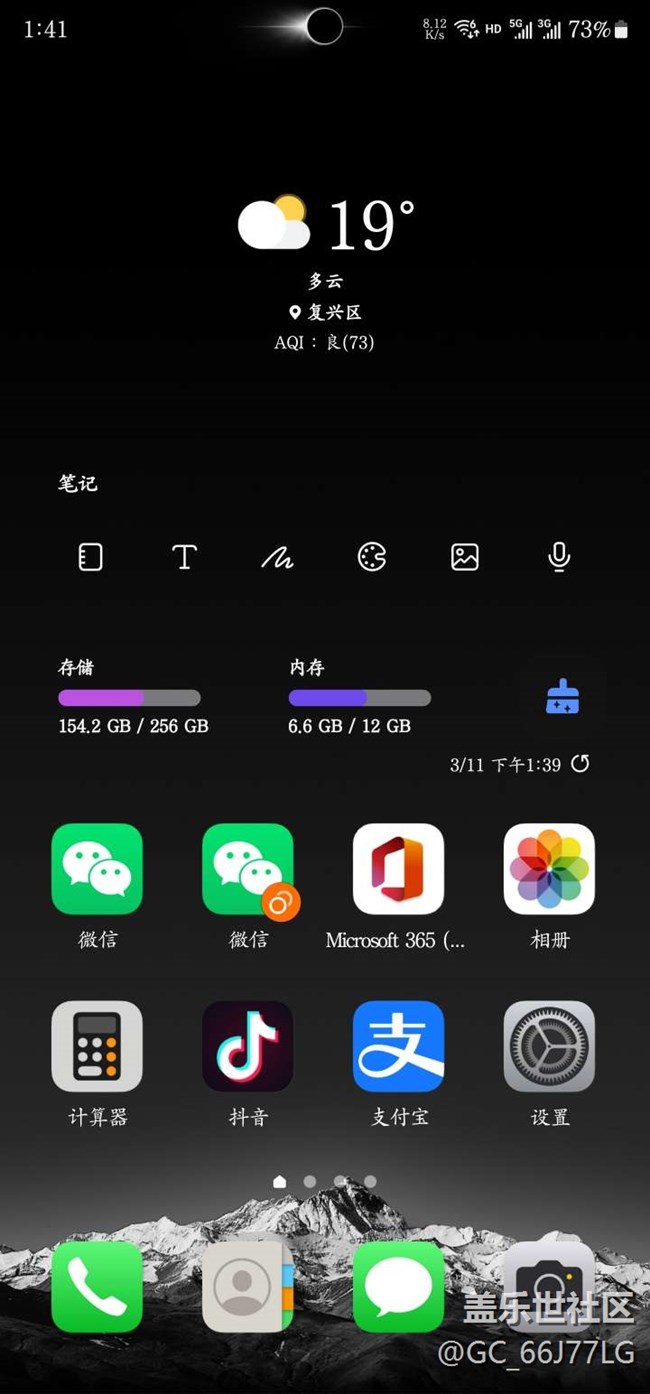Screen dimensions: 650x1394
Task: Open the cloned 微信 with the orange badge
Action: (x=248, y=869)
